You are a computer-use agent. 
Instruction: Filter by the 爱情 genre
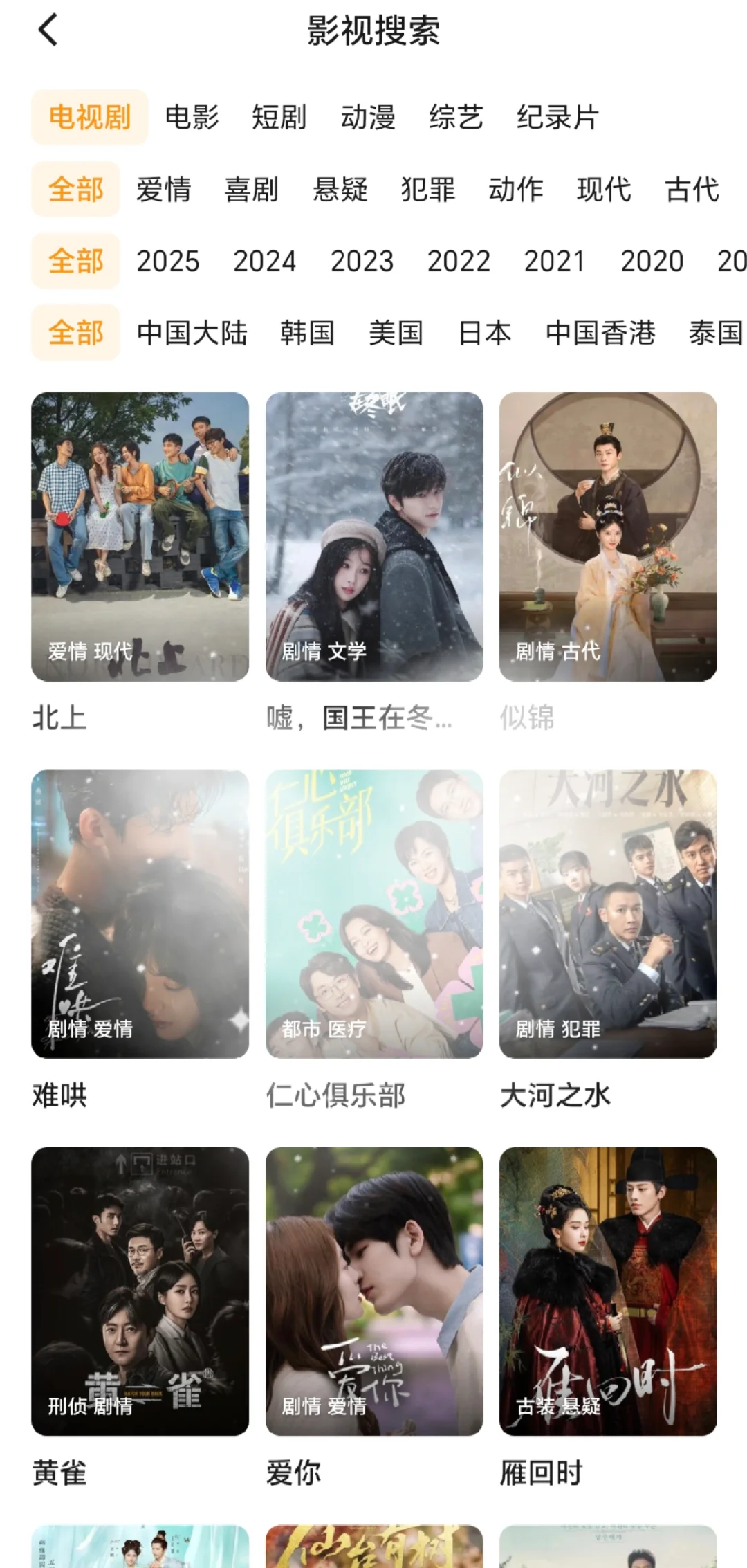click(x=163, y=190)
